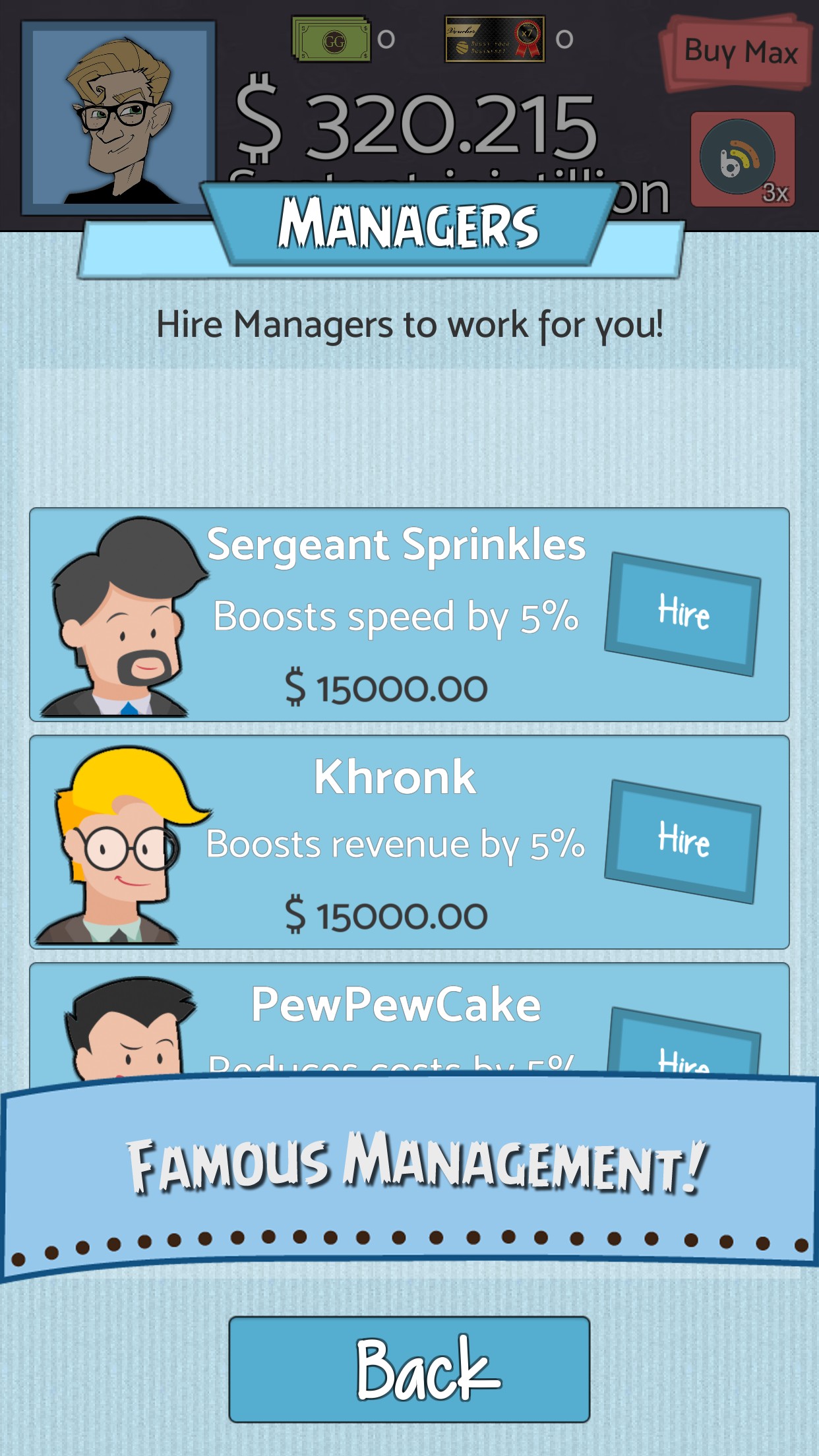This screenshot has height=1456, width=819.
Task: Open the player avatar profile
Action: 118,119
